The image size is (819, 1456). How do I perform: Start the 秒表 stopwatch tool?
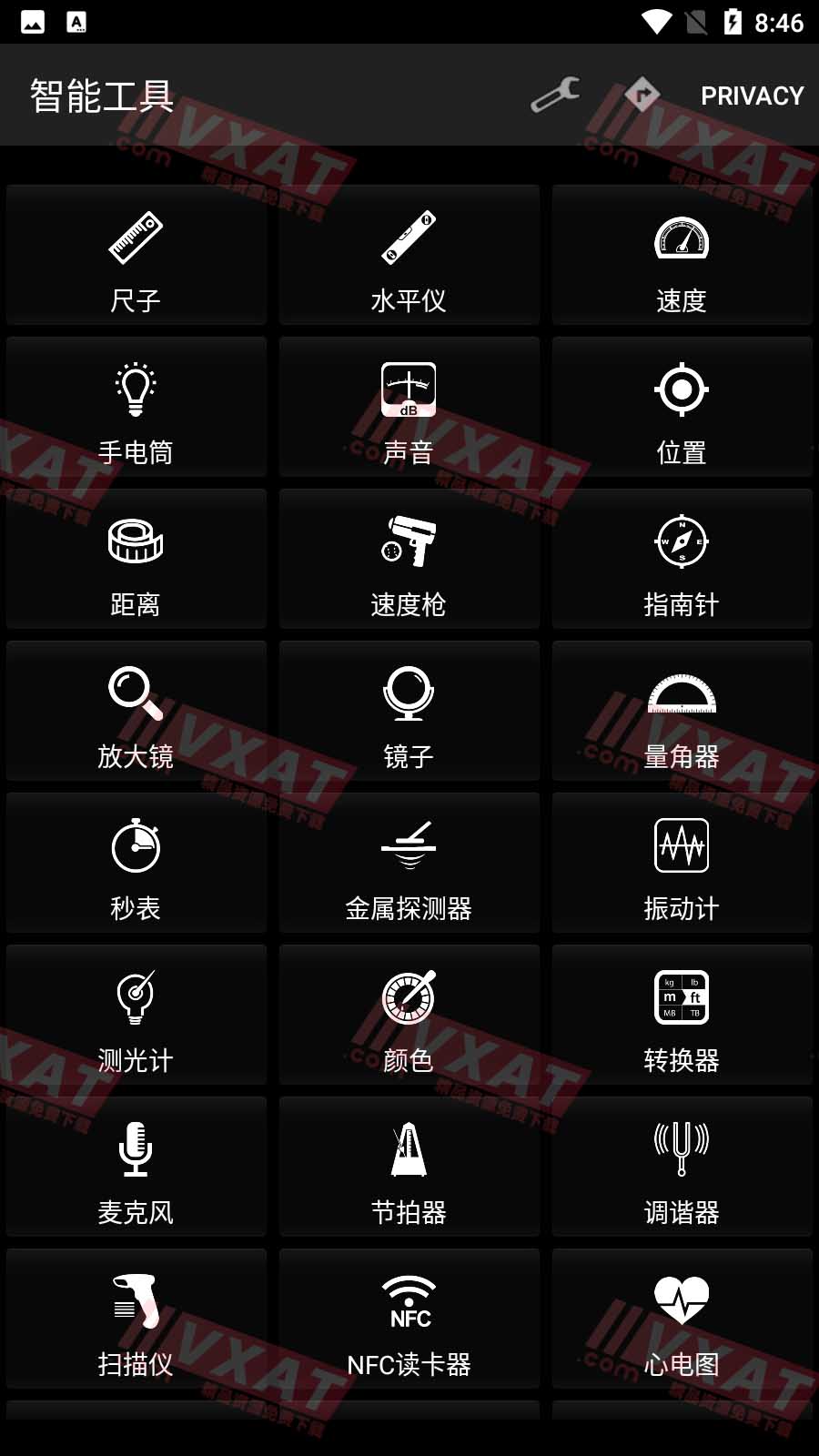(x=136, y=863)
